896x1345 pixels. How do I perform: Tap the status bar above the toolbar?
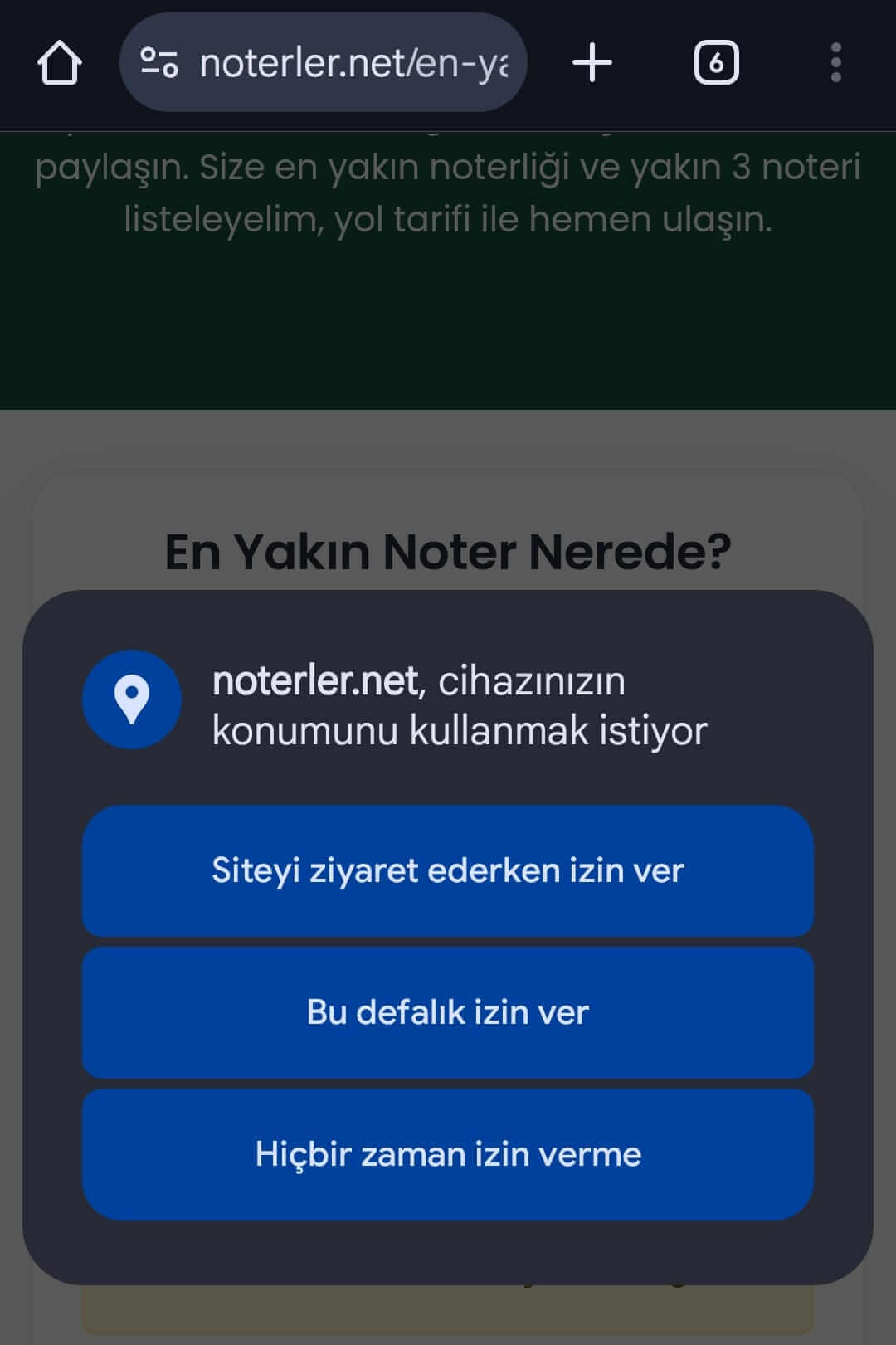coord(448,8)
